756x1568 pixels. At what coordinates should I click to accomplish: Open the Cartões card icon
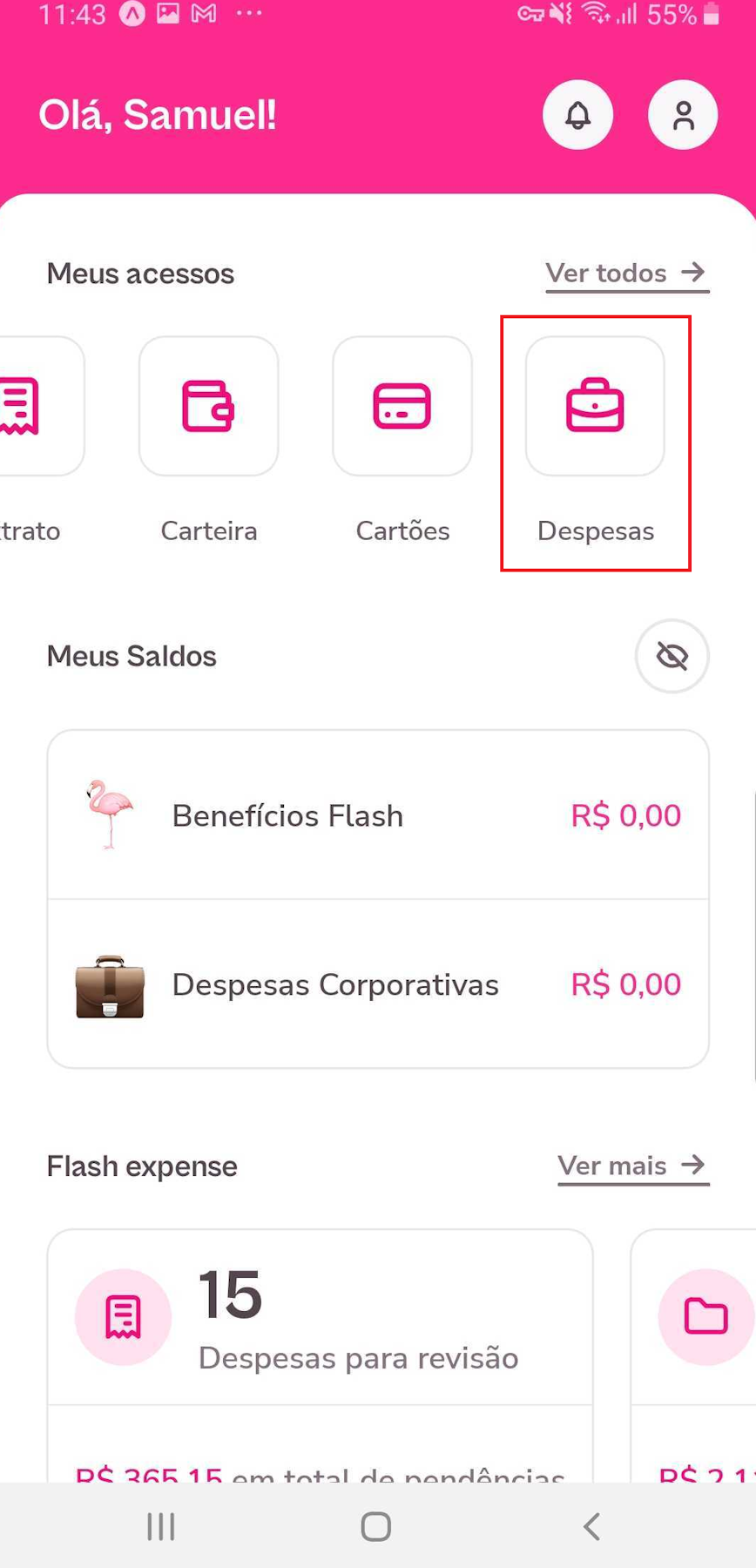(402, 407)
